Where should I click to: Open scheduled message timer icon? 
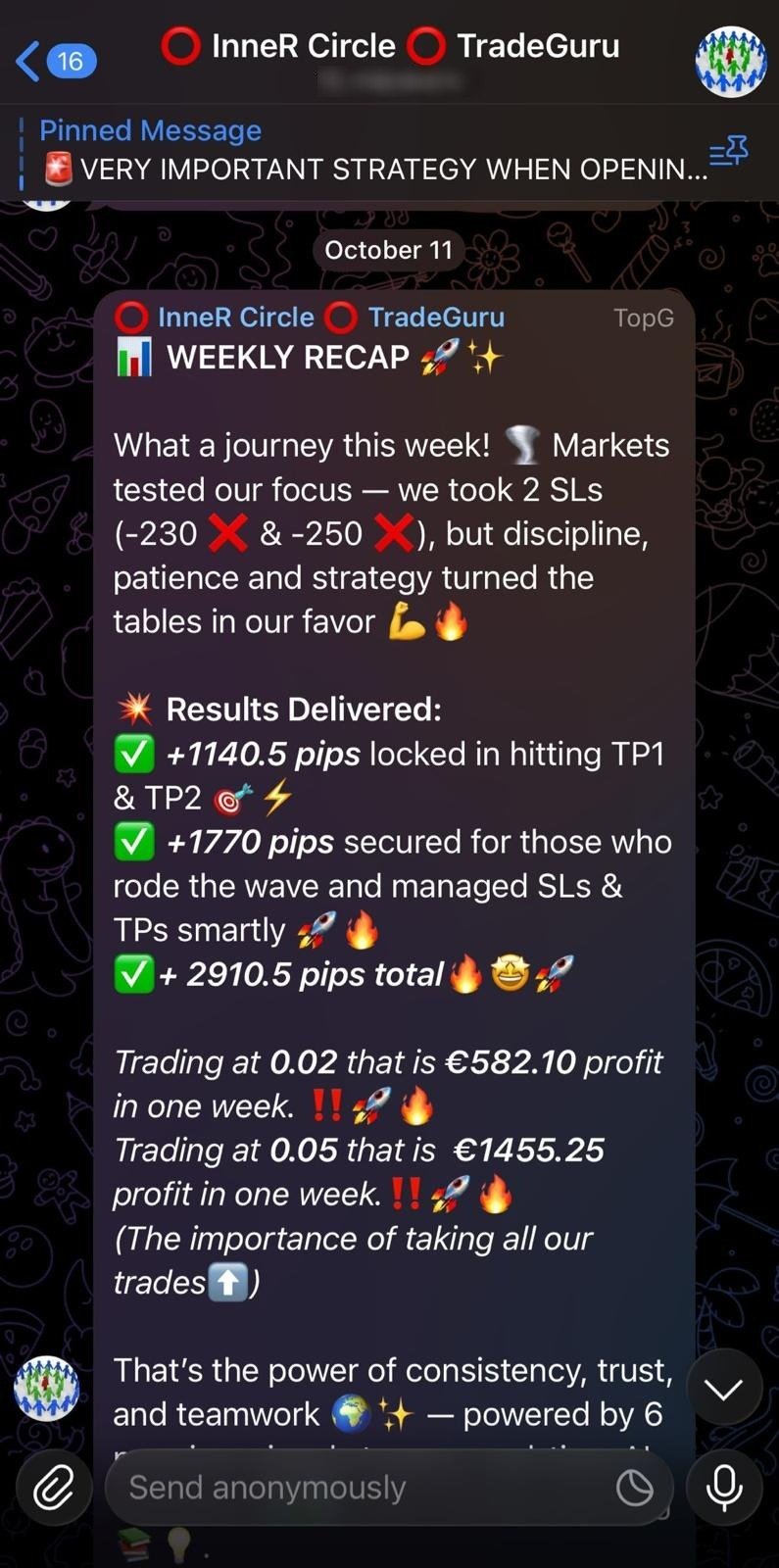coord(635,1488)
